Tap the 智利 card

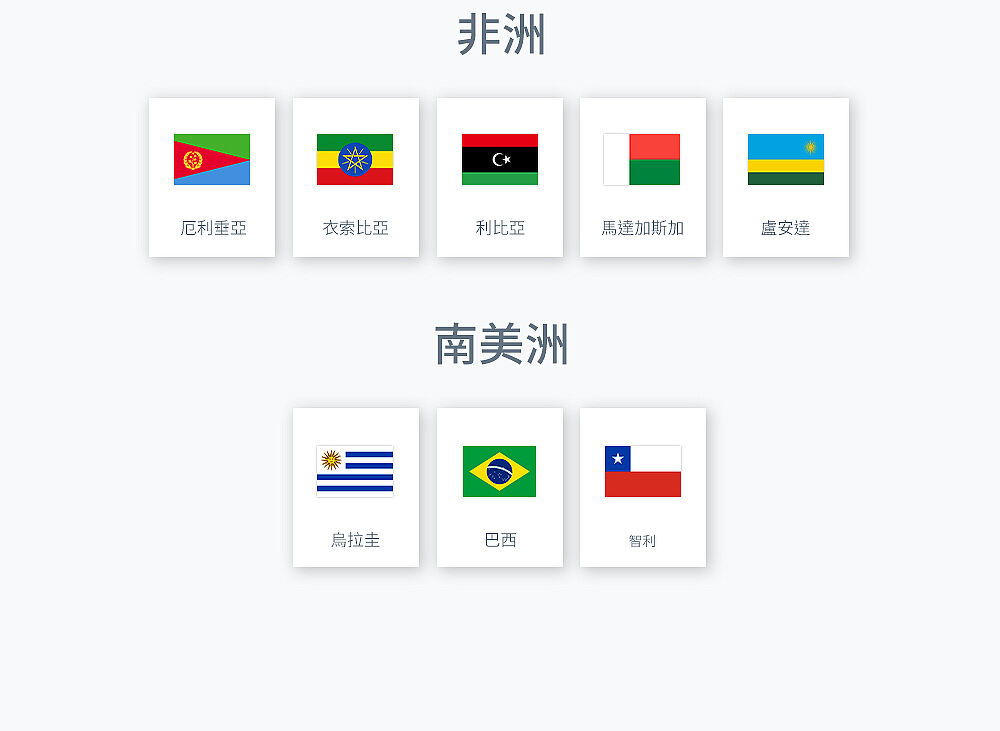tap(642, 487)
